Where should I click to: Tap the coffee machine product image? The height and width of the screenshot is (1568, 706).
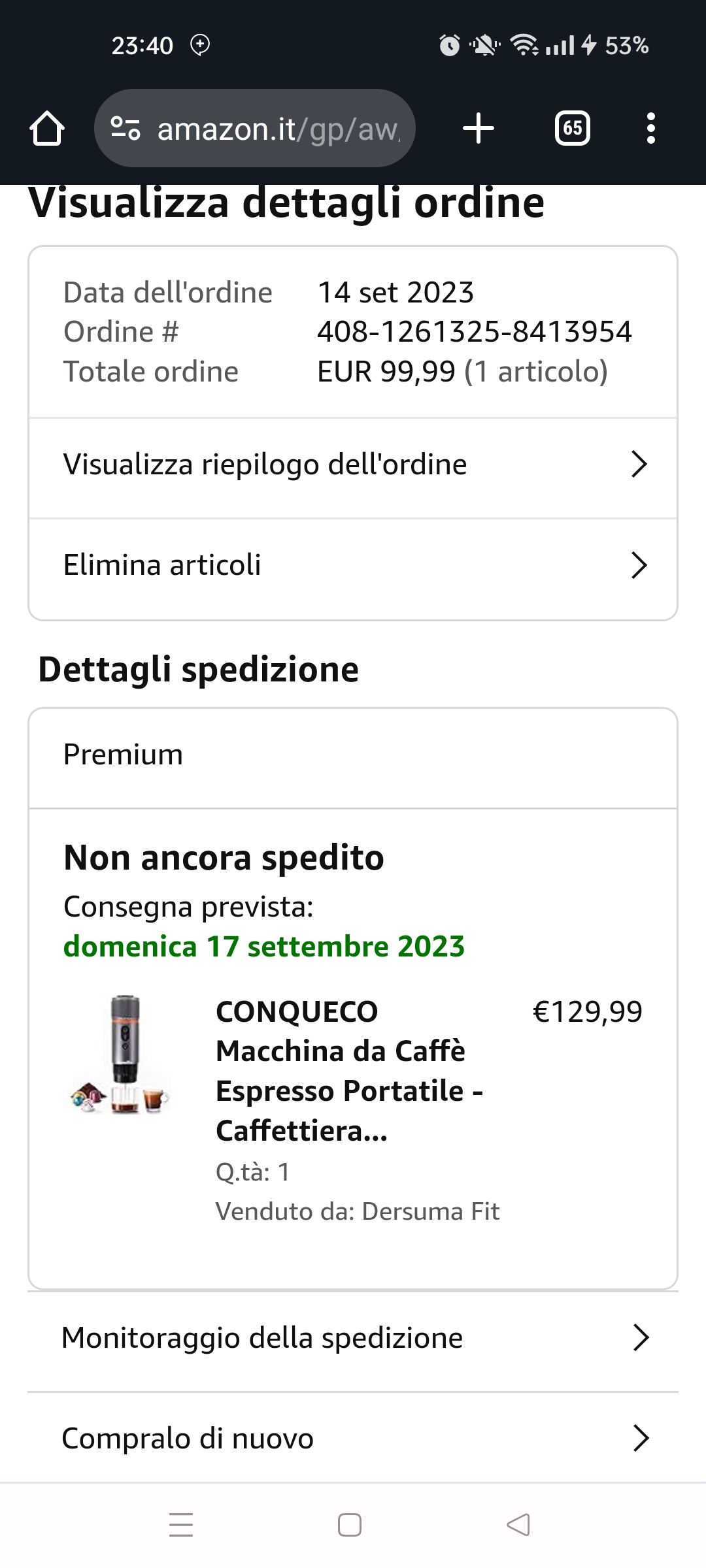[122, 1054]
